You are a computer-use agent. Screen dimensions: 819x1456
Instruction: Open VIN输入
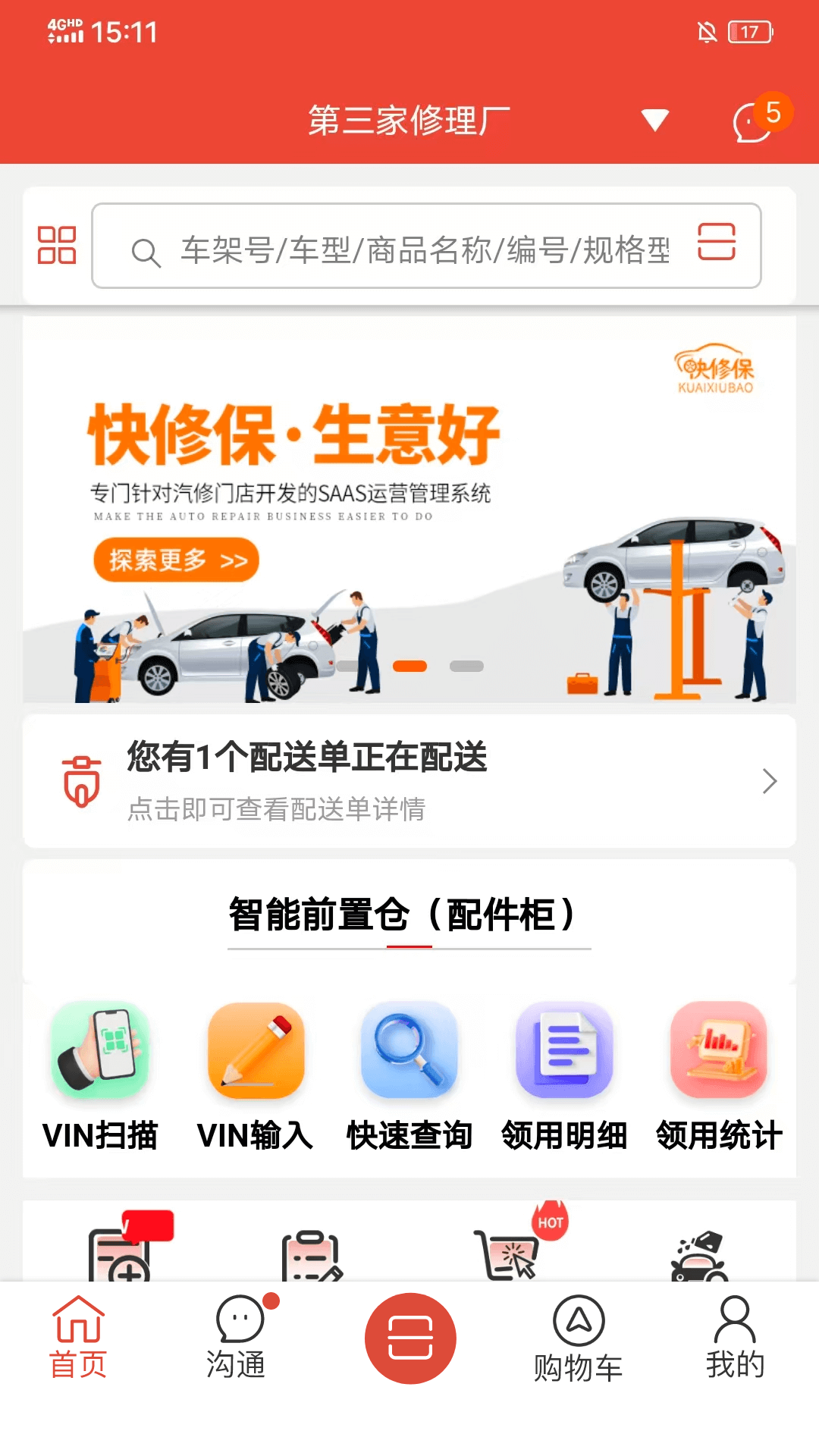tap(256, 1077)
